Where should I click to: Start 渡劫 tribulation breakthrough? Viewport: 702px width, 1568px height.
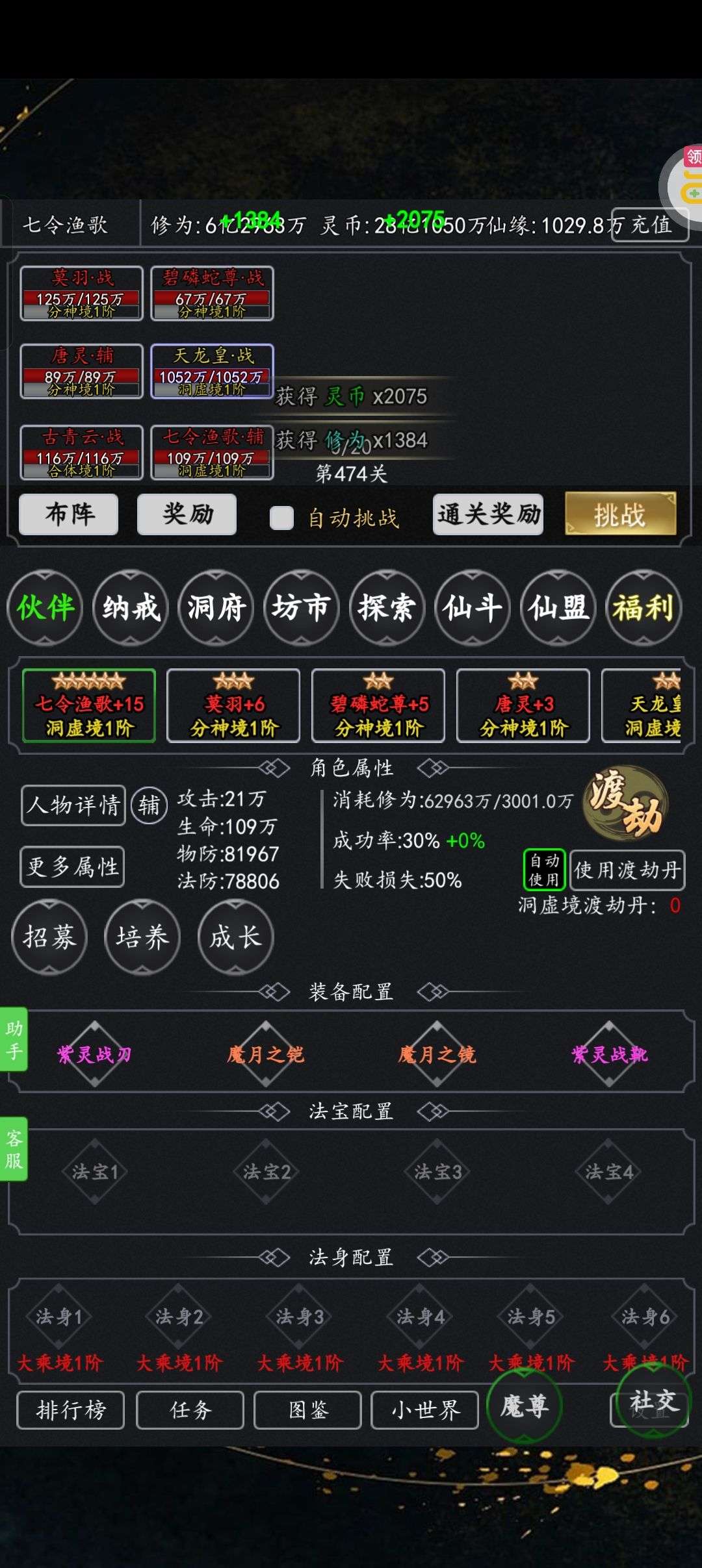pyautogui.click(x=625, y=803)
